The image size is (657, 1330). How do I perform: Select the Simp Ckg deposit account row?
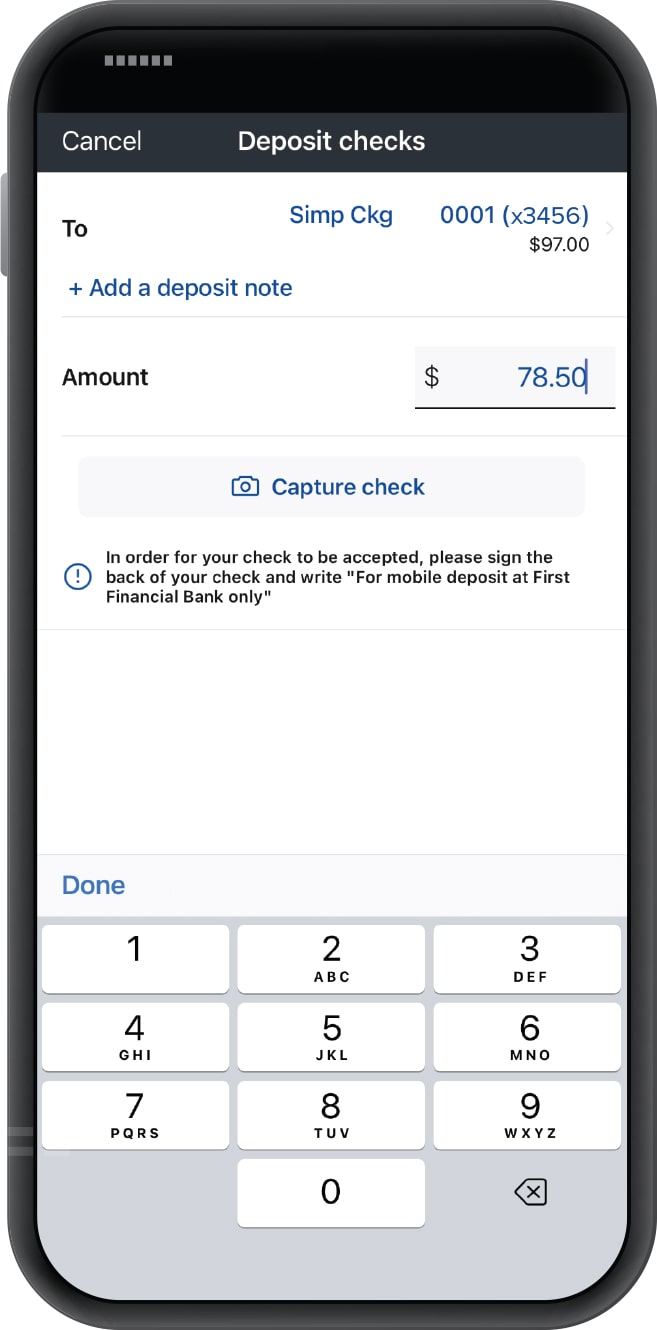point(340,228)
